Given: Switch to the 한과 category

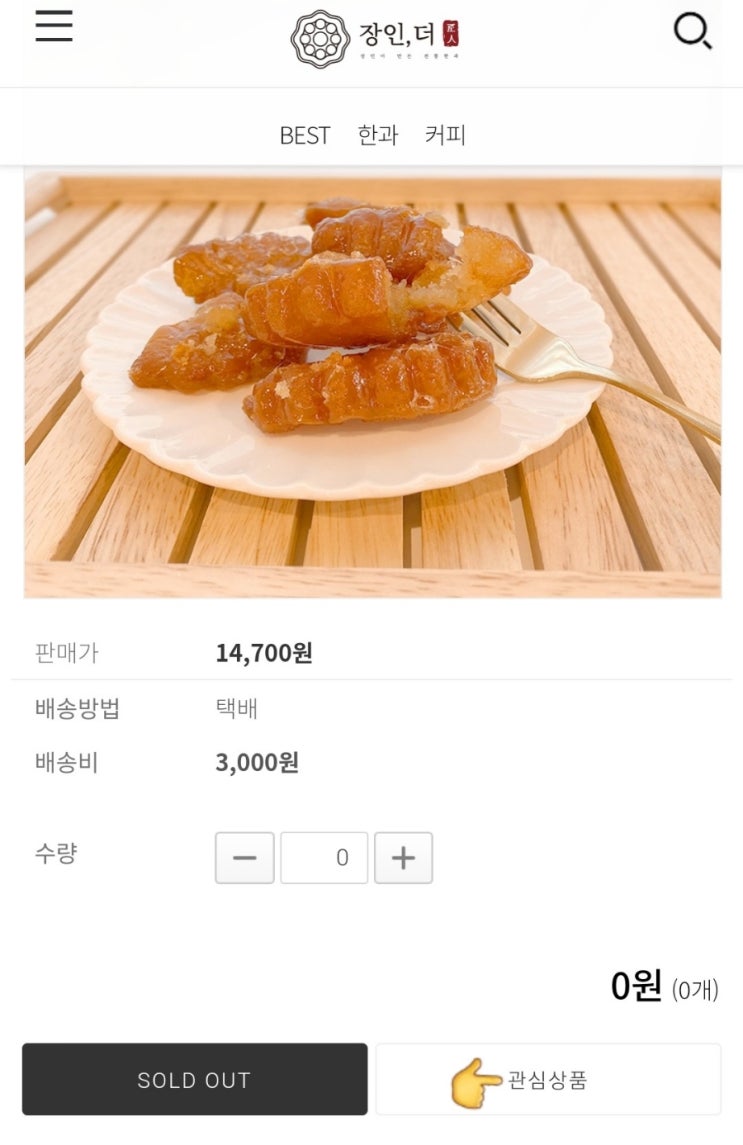Looking at the screenshot, I should (x=377, y=135).
